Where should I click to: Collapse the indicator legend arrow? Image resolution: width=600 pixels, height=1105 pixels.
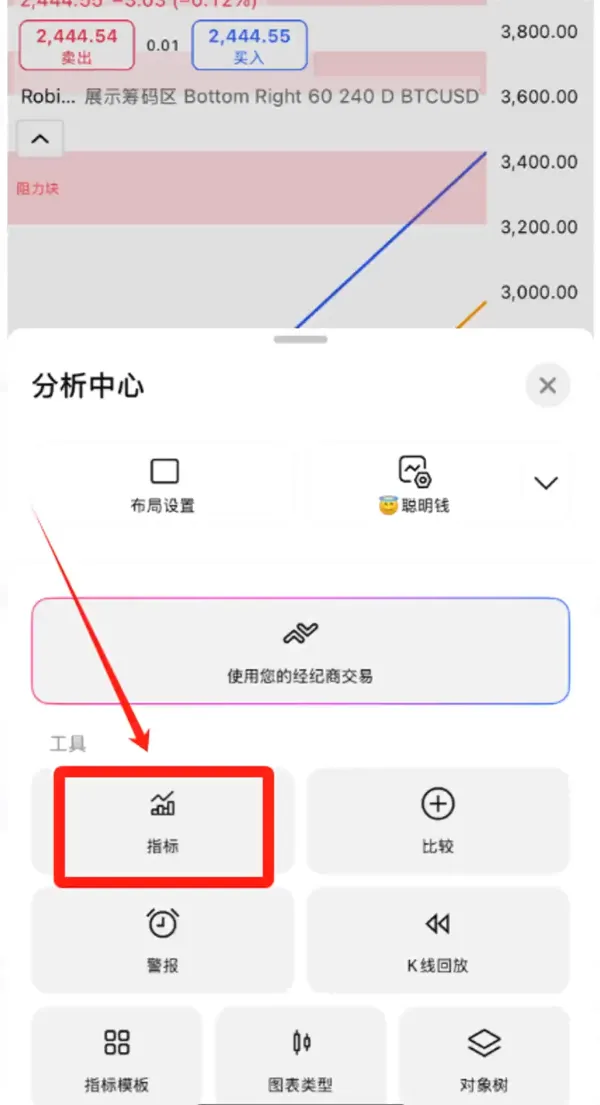(x=40, y=140)
